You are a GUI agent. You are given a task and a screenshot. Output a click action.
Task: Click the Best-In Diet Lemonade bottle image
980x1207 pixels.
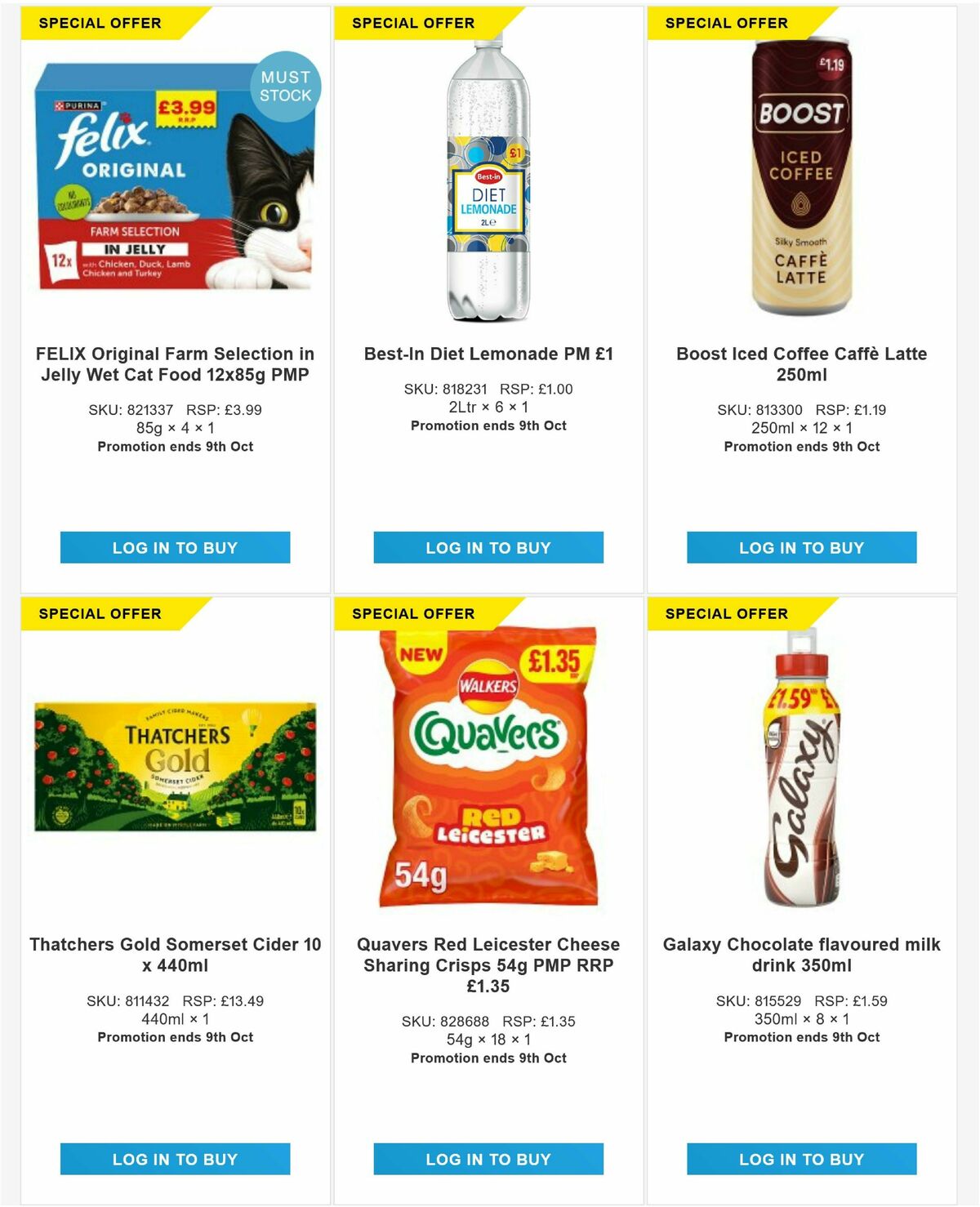pyautogui.click(x=488, y=184)
